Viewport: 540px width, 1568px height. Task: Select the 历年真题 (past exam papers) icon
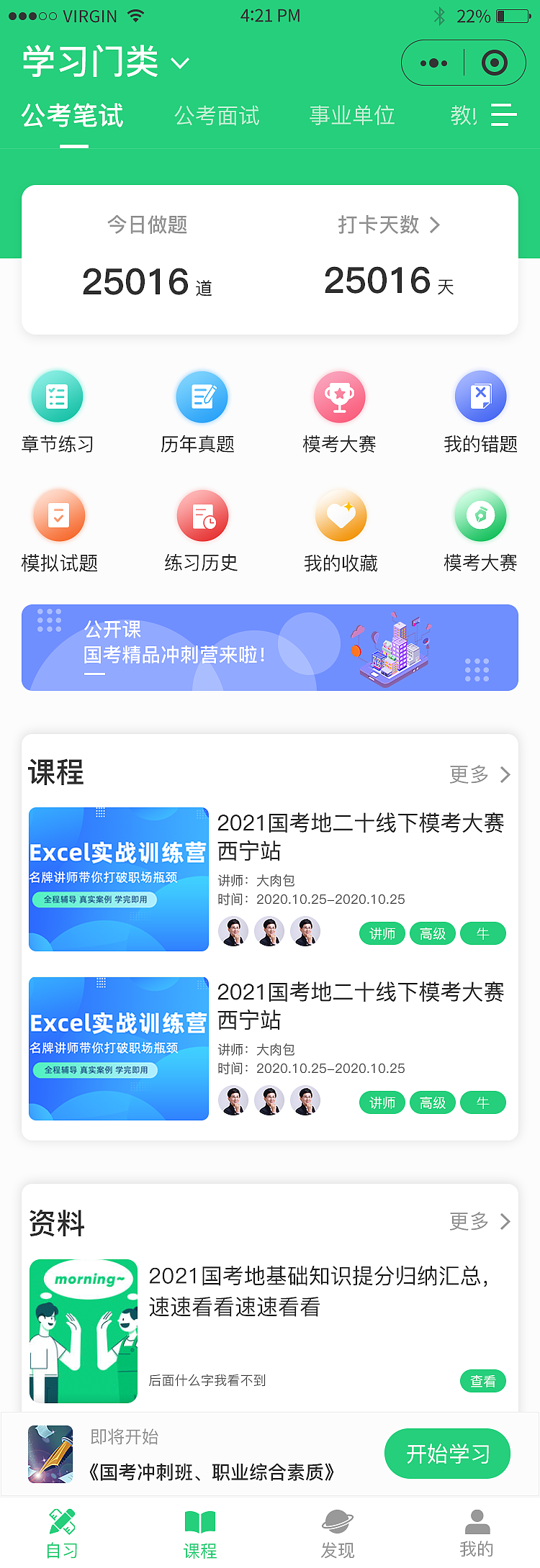(202, 396)
